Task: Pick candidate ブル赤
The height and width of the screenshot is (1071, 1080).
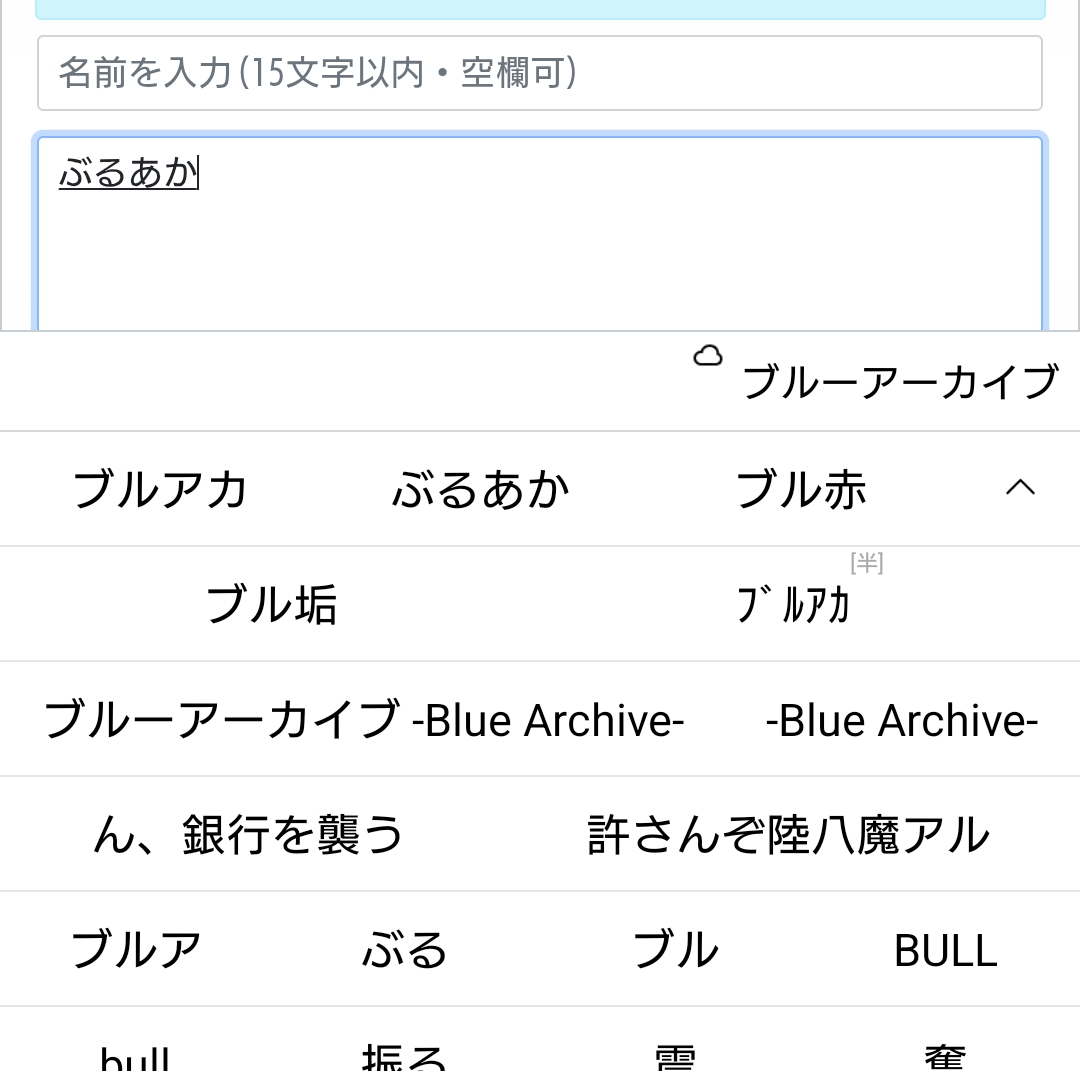Action: (x=801, y=490)
